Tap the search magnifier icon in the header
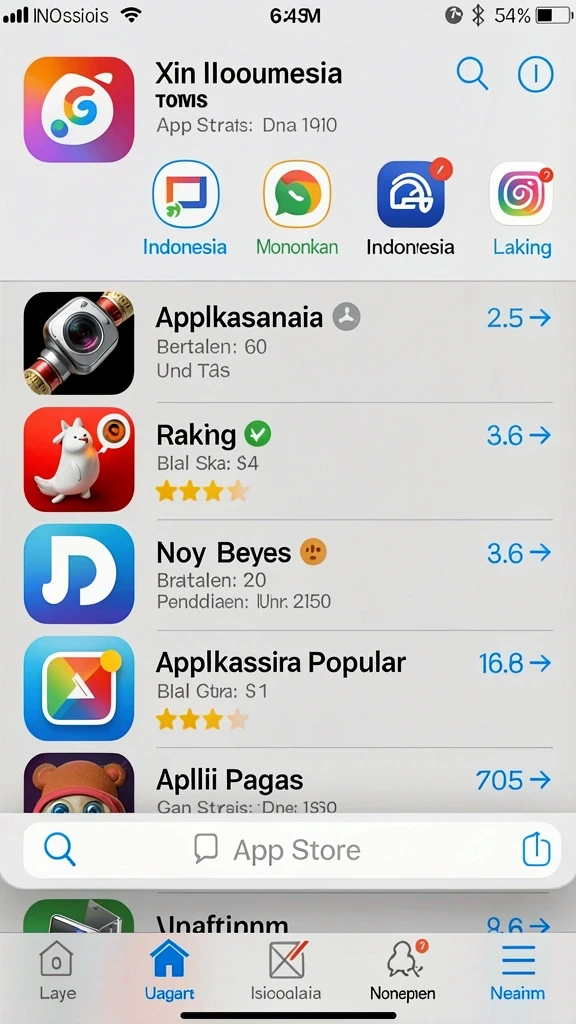The height and width of the screenshot is (1024, 576). (472, 73)
